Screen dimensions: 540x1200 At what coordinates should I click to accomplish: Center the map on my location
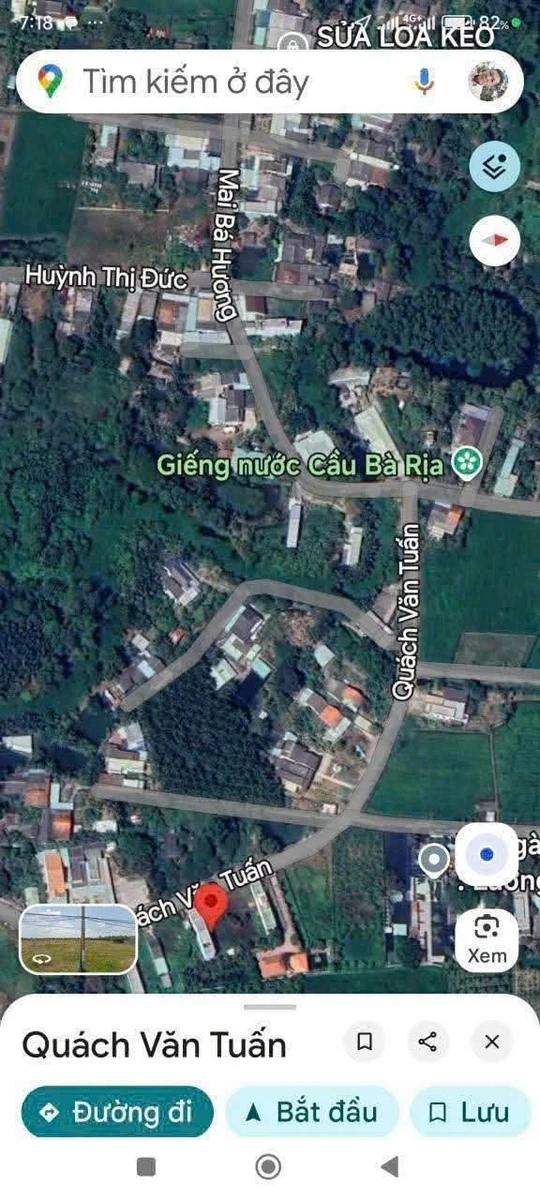[x=486, y=854]
